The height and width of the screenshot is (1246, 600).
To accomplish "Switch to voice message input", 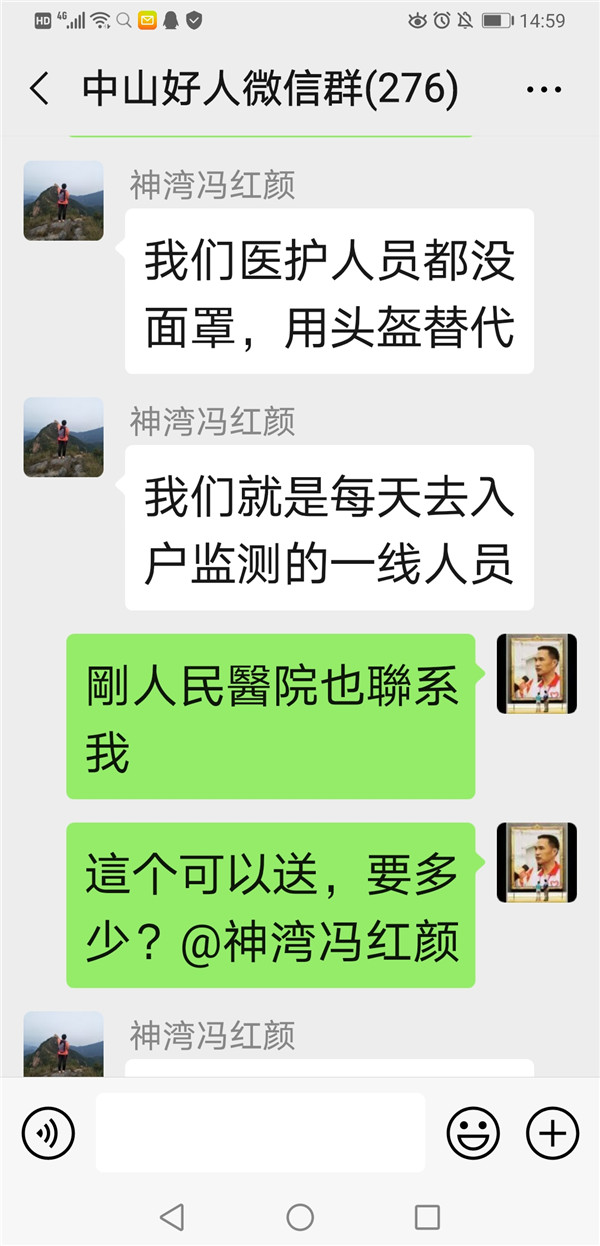I will [48, 1134].
